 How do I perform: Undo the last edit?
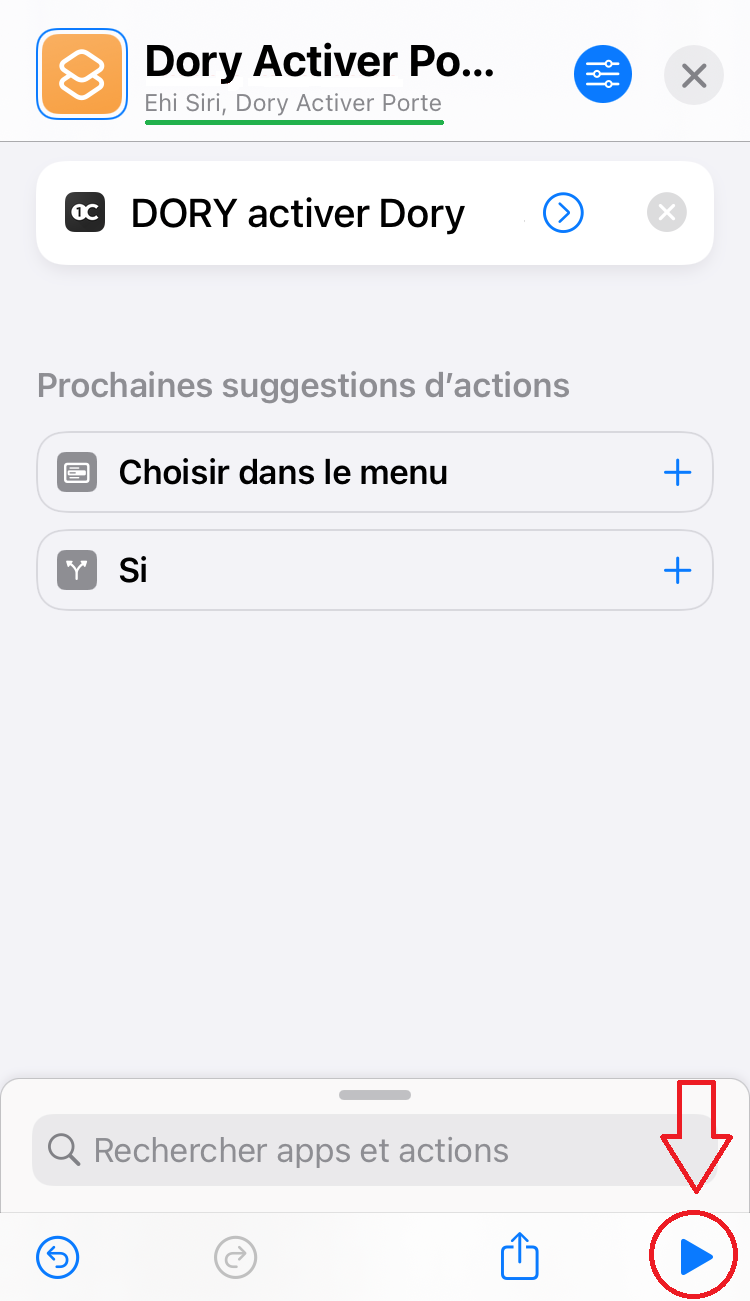pyautogui.click(x=58, y=1257)
